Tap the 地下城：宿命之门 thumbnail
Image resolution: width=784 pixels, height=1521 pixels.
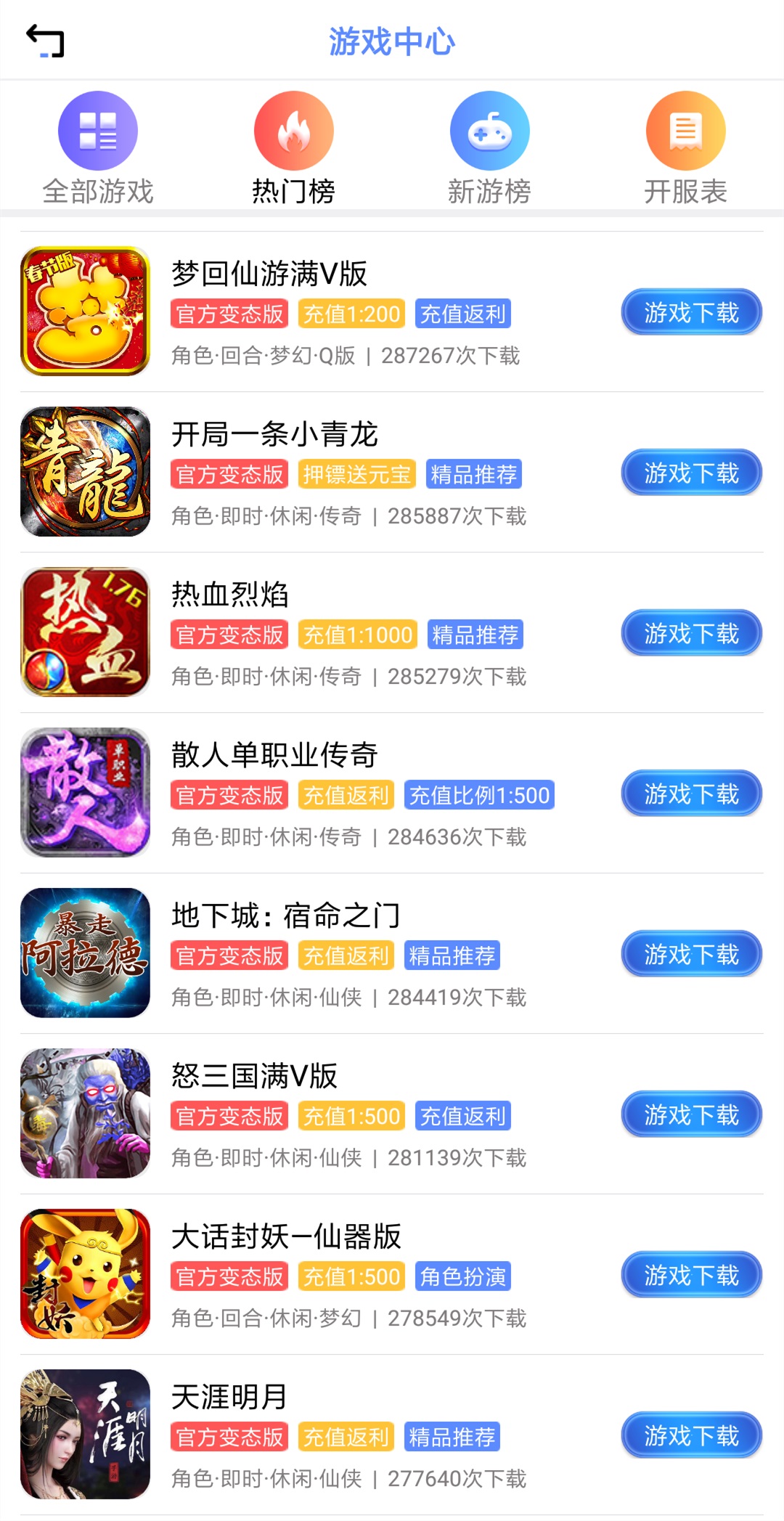click(x=85, y=953)
